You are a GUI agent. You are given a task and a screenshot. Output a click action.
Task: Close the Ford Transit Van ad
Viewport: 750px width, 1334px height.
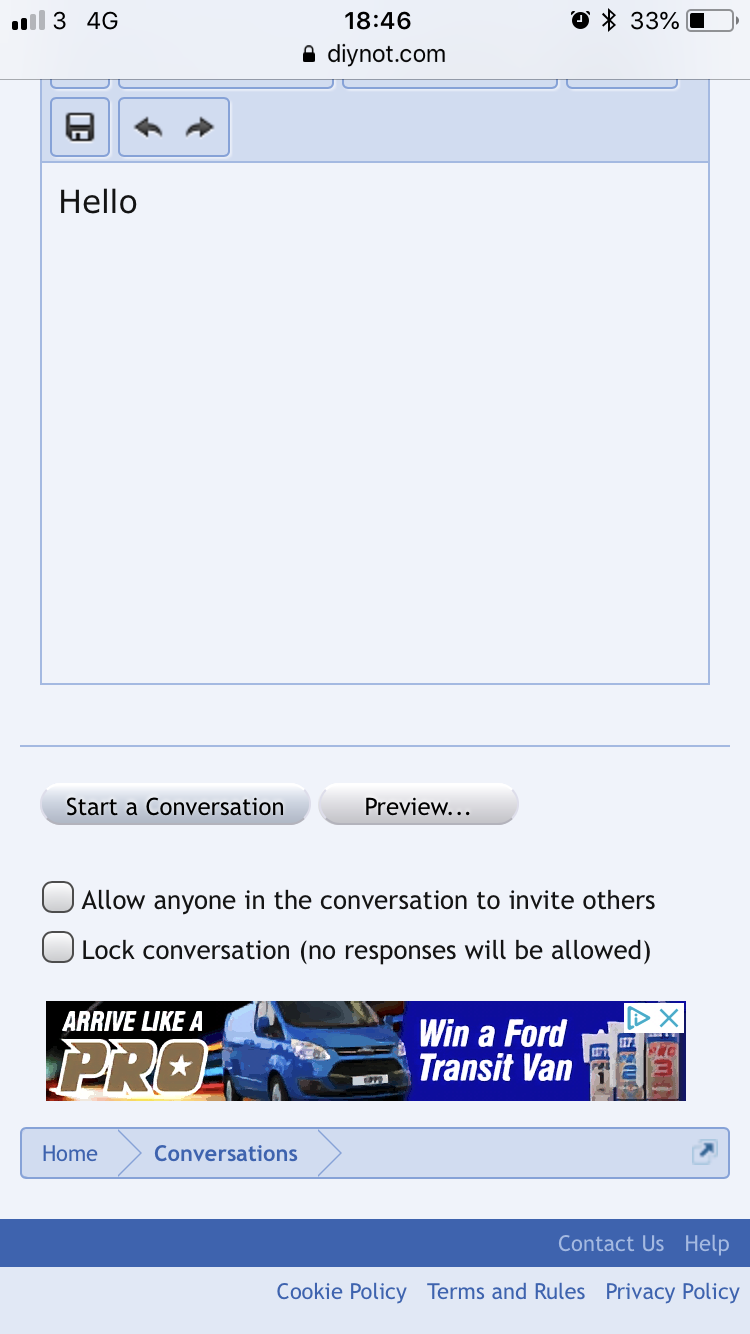pos(669,1018)
